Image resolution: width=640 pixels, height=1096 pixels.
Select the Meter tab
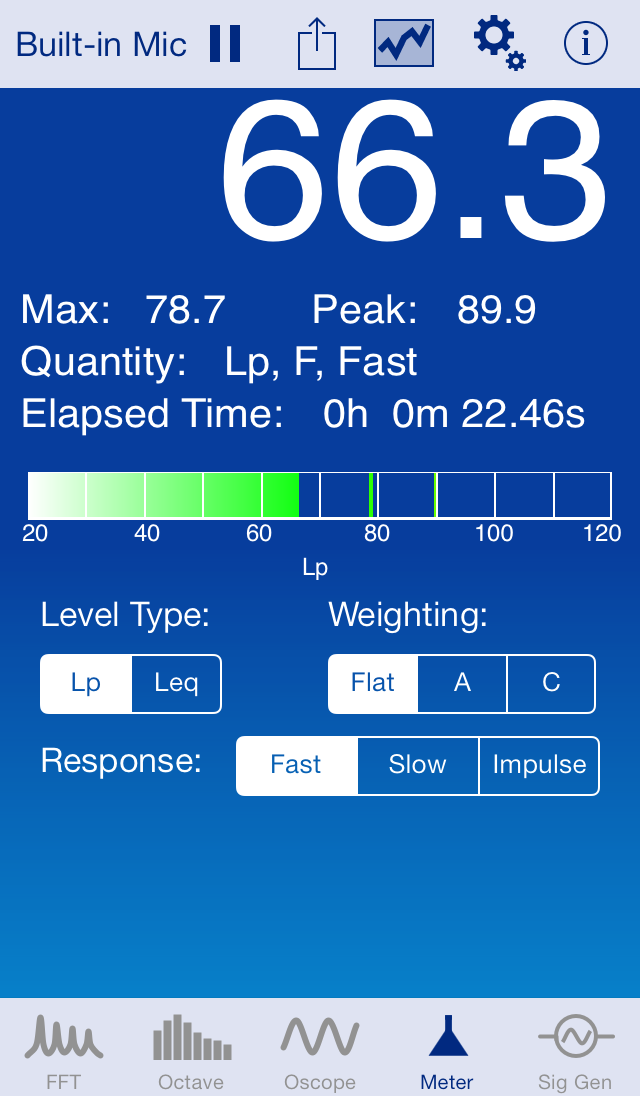coord(447,1051)
